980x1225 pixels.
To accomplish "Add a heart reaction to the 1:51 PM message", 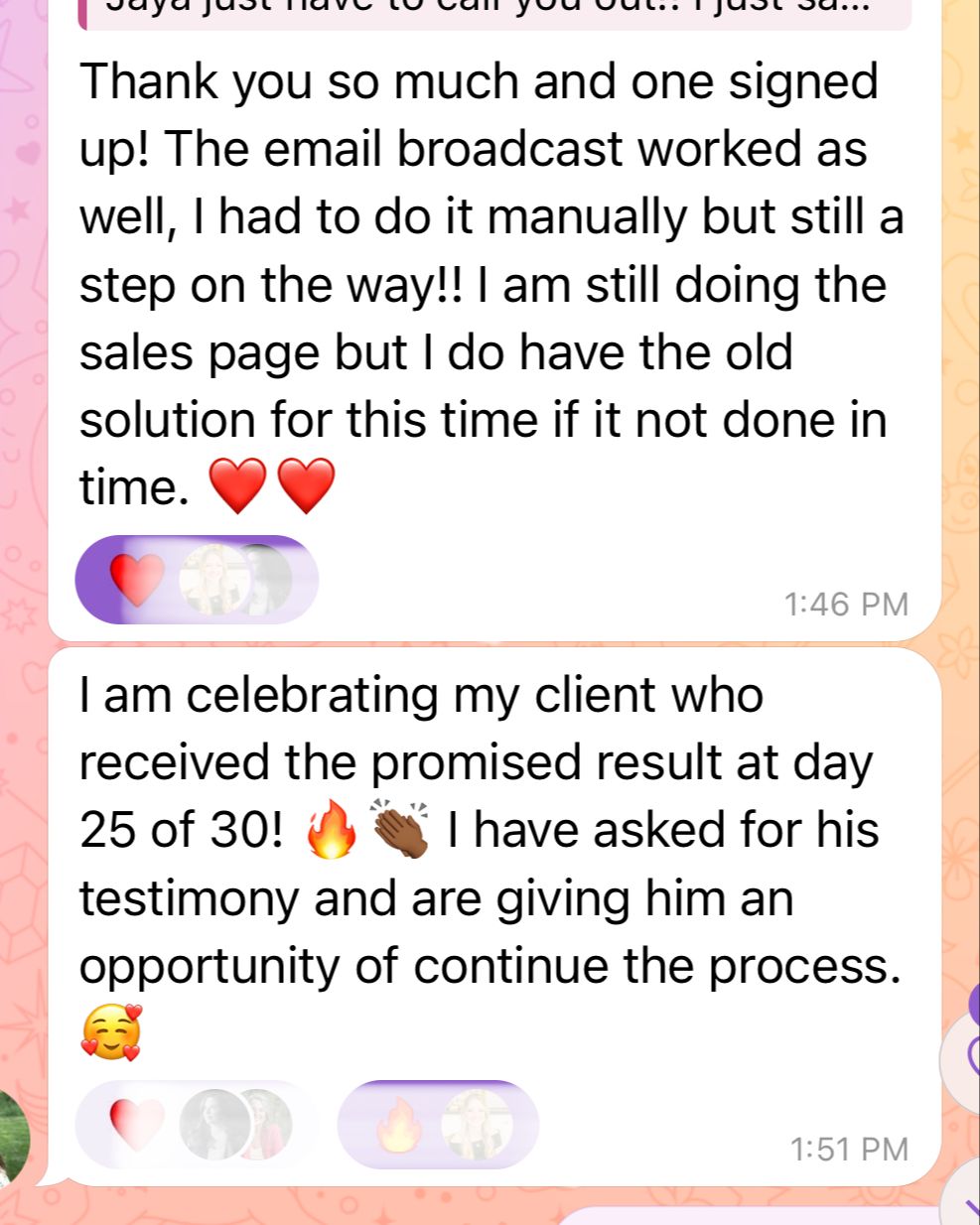I will pyautogui.click(x=135, y=1125).
